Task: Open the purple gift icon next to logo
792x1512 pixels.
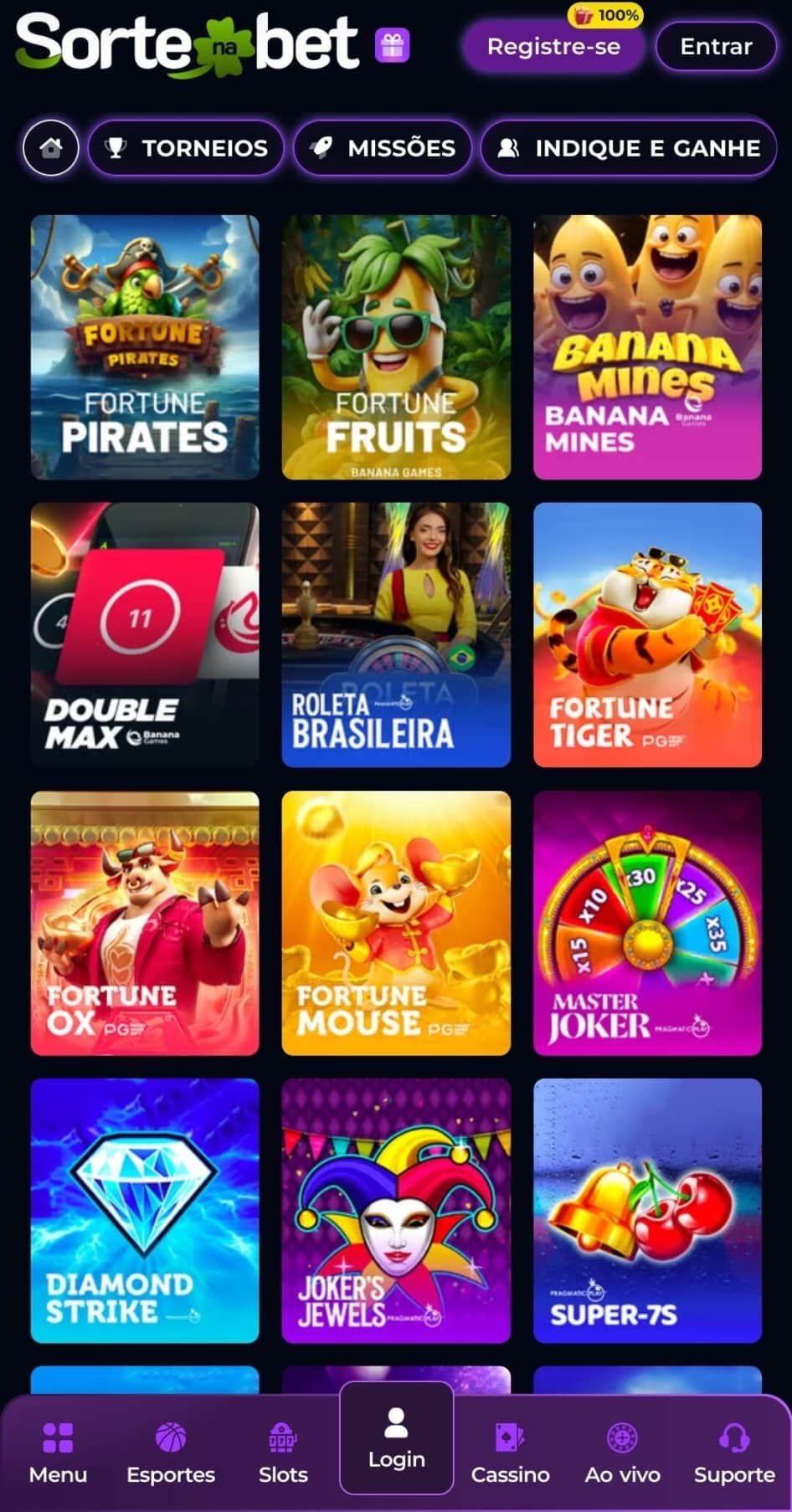Action: click(388, 46)
